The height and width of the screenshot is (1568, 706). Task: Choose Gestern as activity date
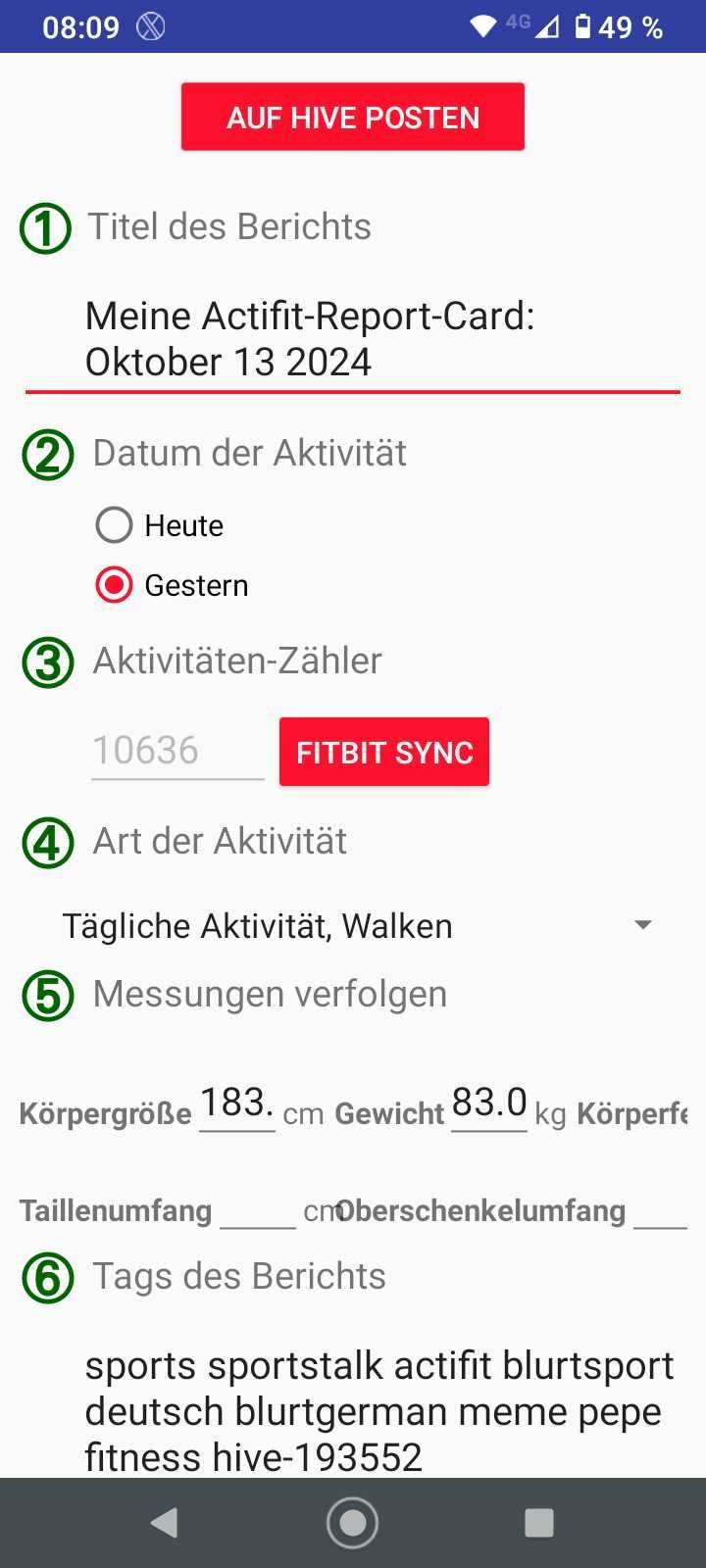pyautogui.click(x=173, y=585)
